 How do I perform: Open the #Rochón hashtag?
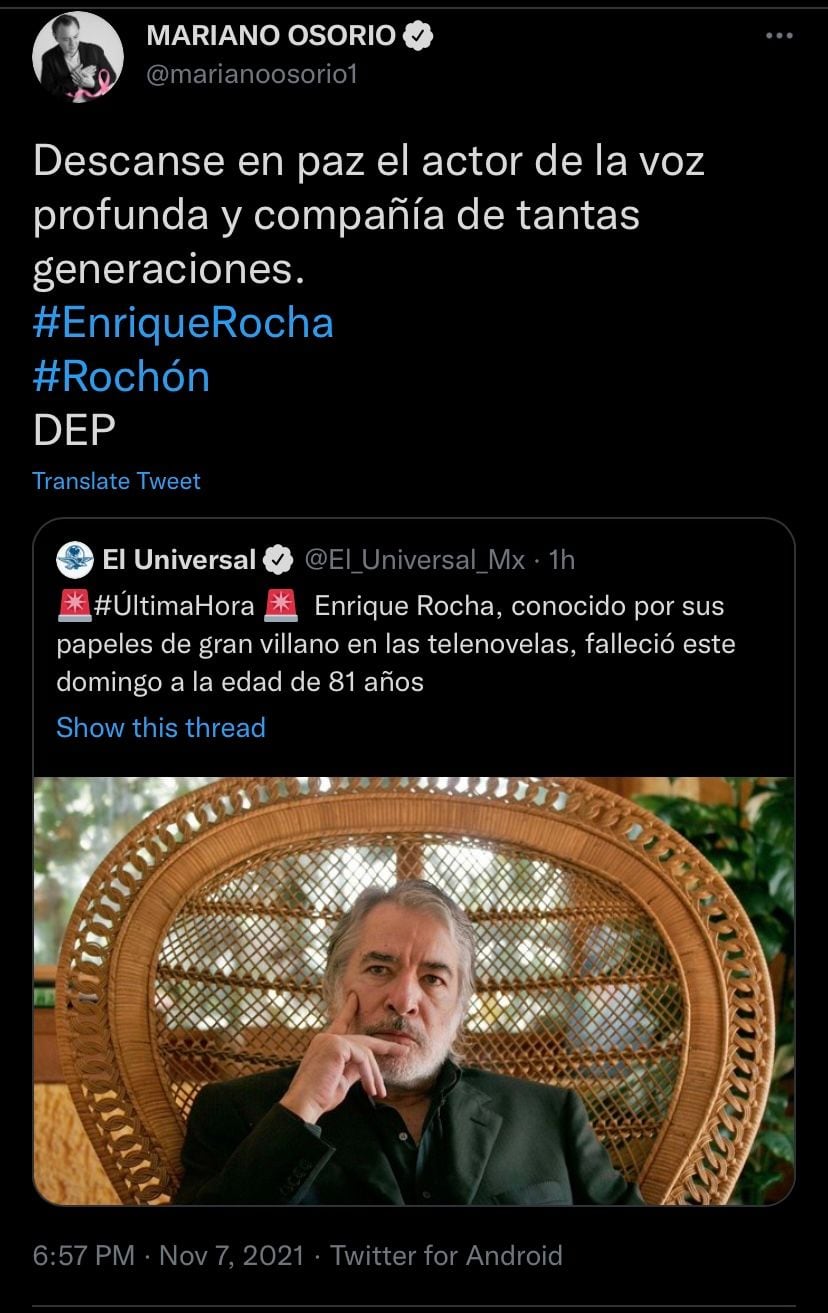pyautogui.click(x=122, y=377)
